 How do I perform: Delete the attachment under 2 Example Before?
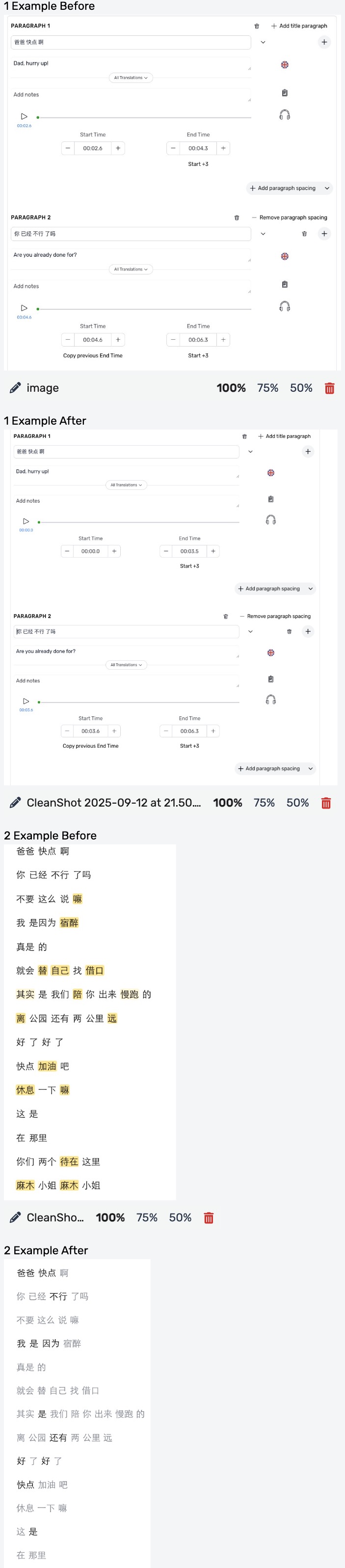click(x=208, y=1217)
